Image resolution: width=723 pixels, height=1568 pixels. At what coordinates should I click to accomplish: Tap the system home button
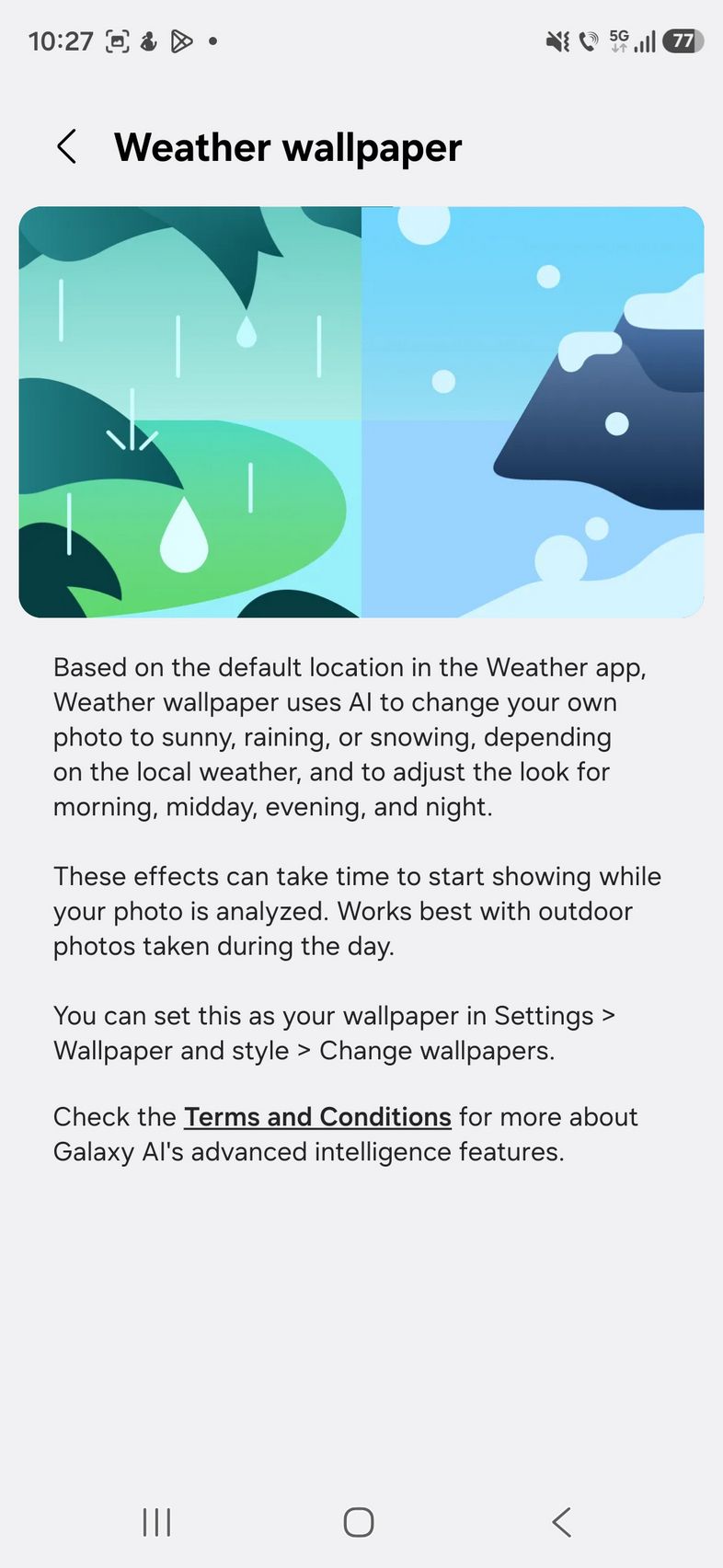coord(359,1522)
